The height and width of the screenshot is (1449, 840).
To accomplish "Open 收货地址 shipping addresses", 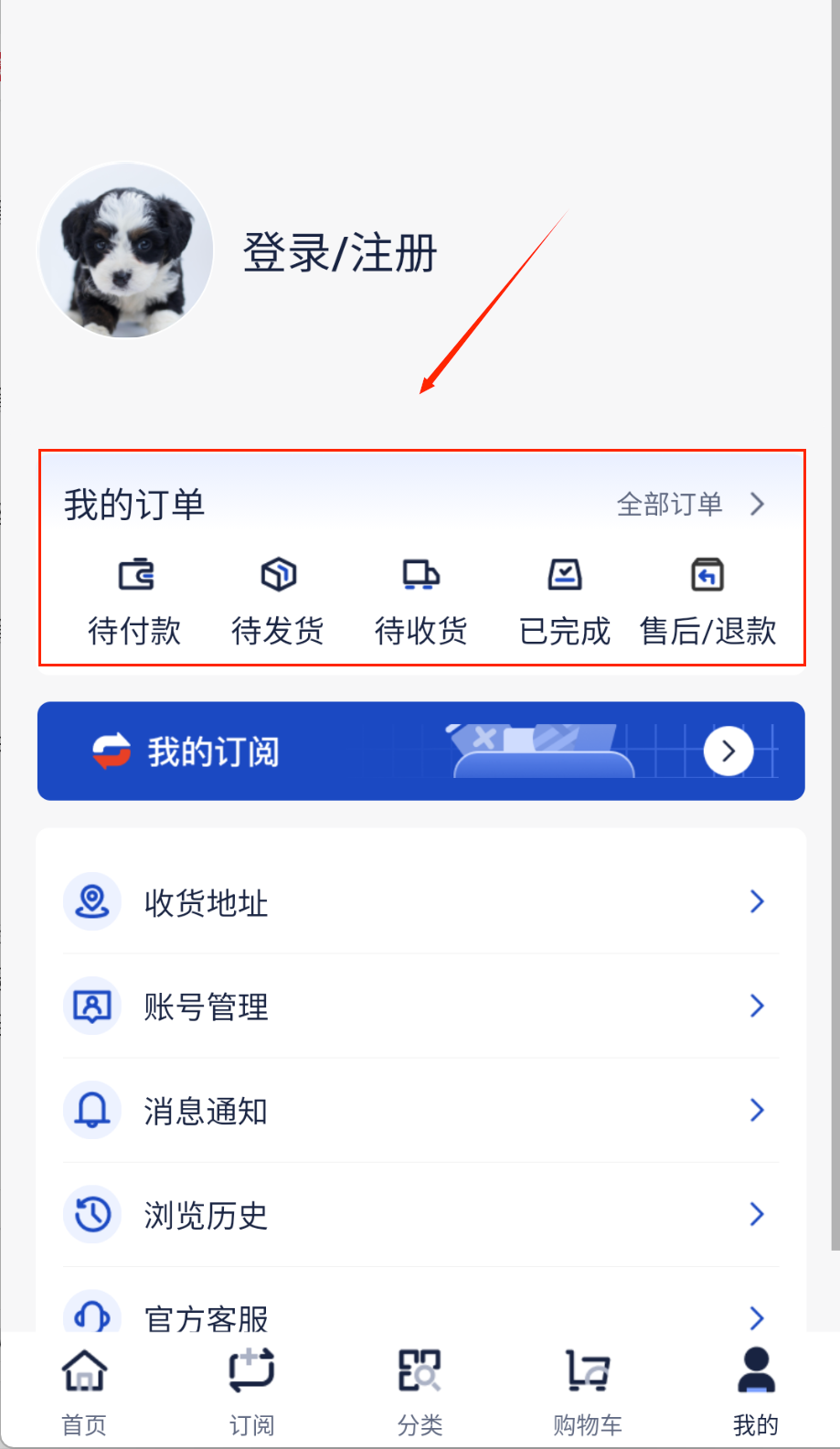I will [x=420, y=902].
